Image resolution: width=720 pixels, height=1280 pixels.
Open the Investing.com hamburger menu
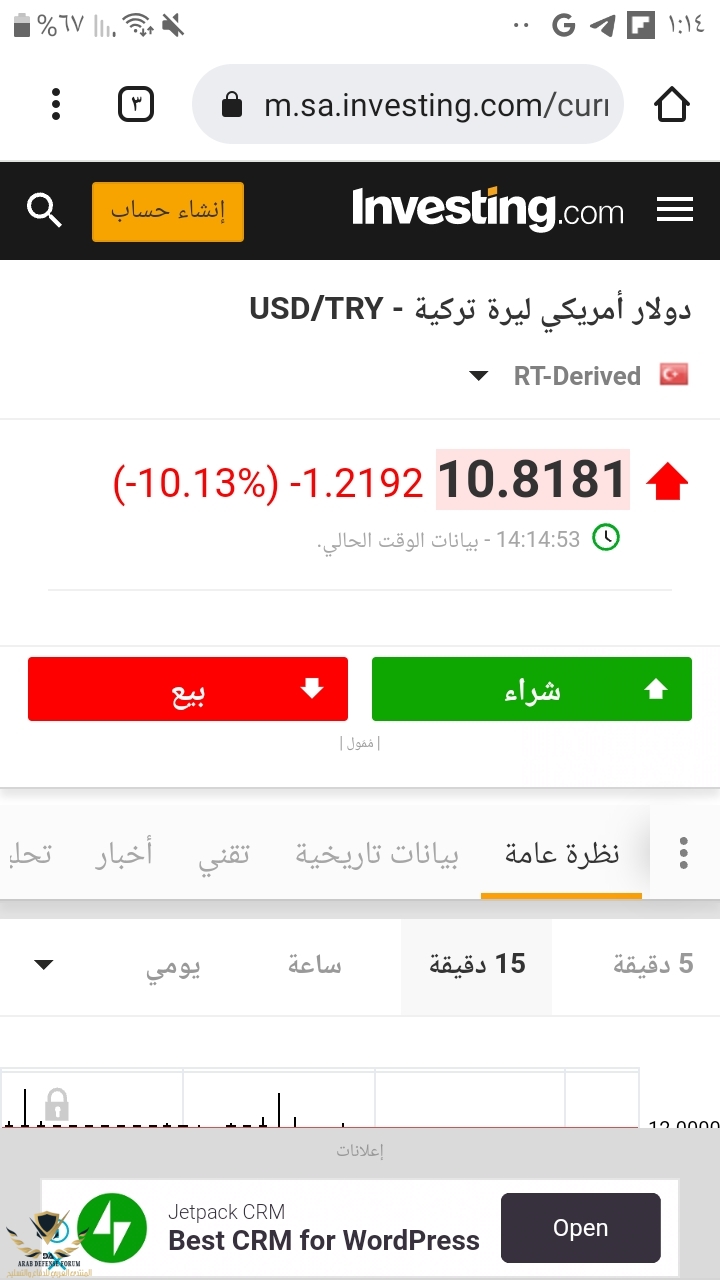(675, 210)
